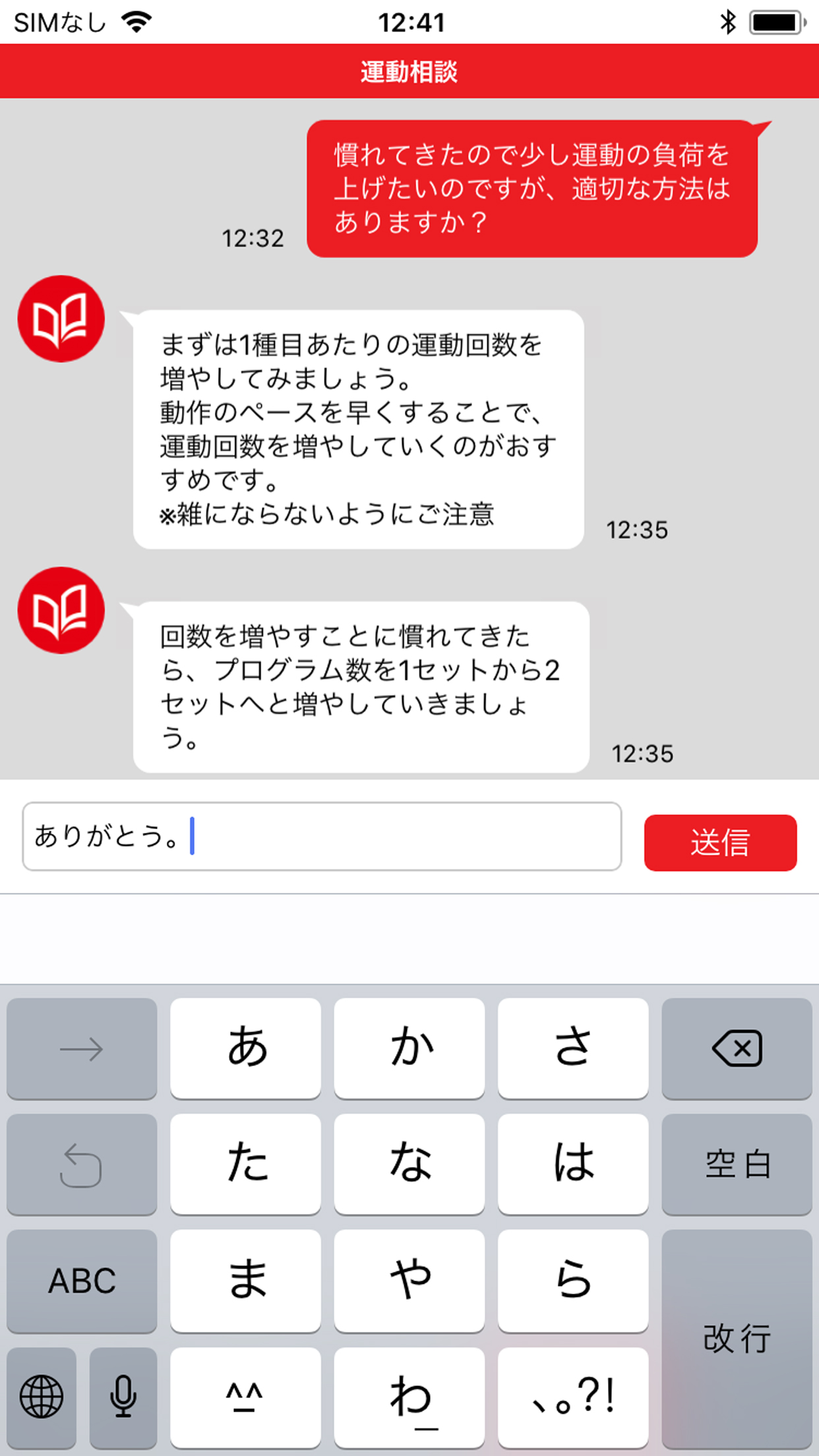Viewport: 819px width, 1456px height.
Task: Tap the 改行 (return) key
Action: 737,1338
